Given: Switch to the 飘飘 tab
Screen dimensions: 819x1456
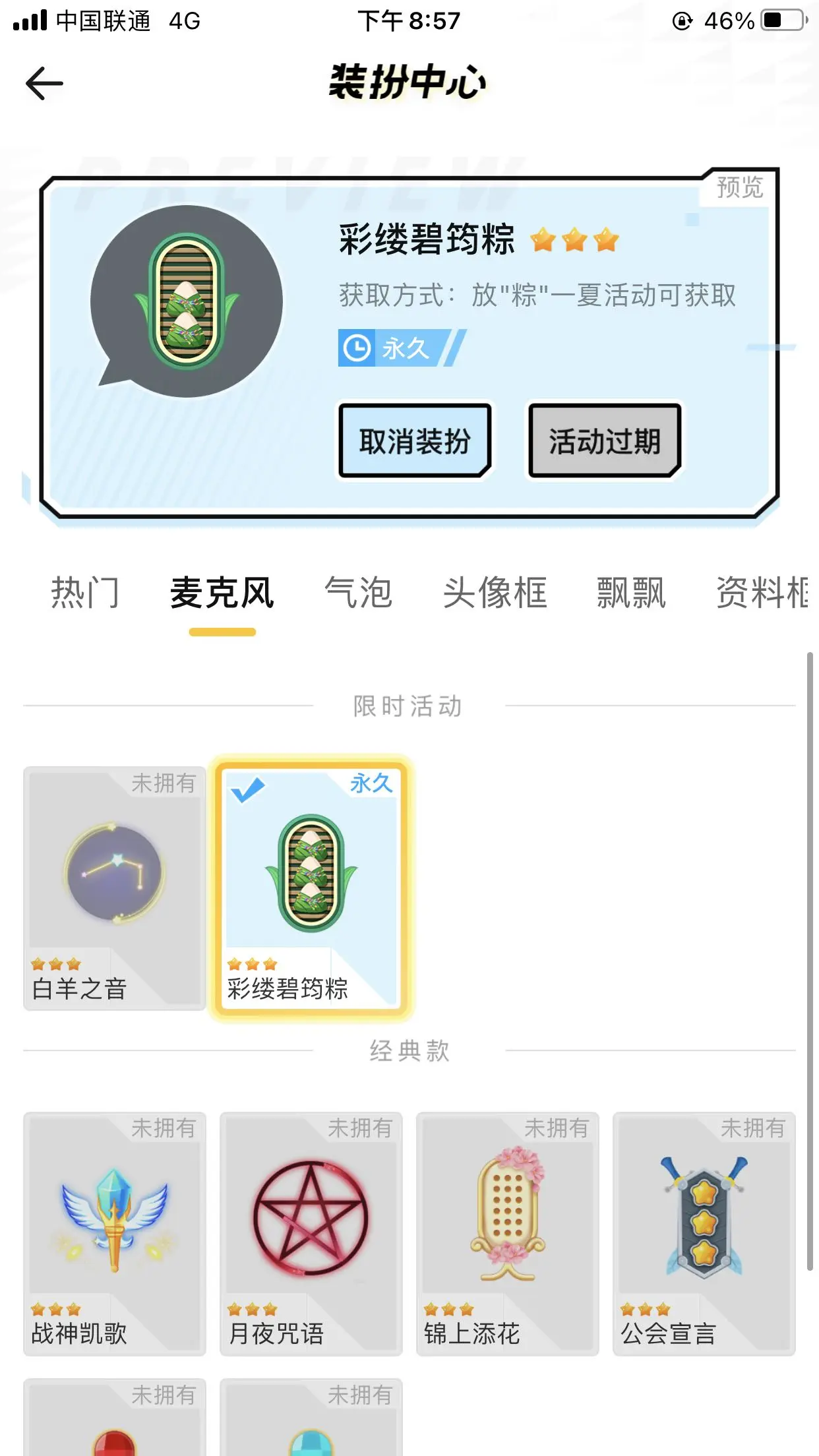Looking at the screenshot, I should (x=632, y=592).
